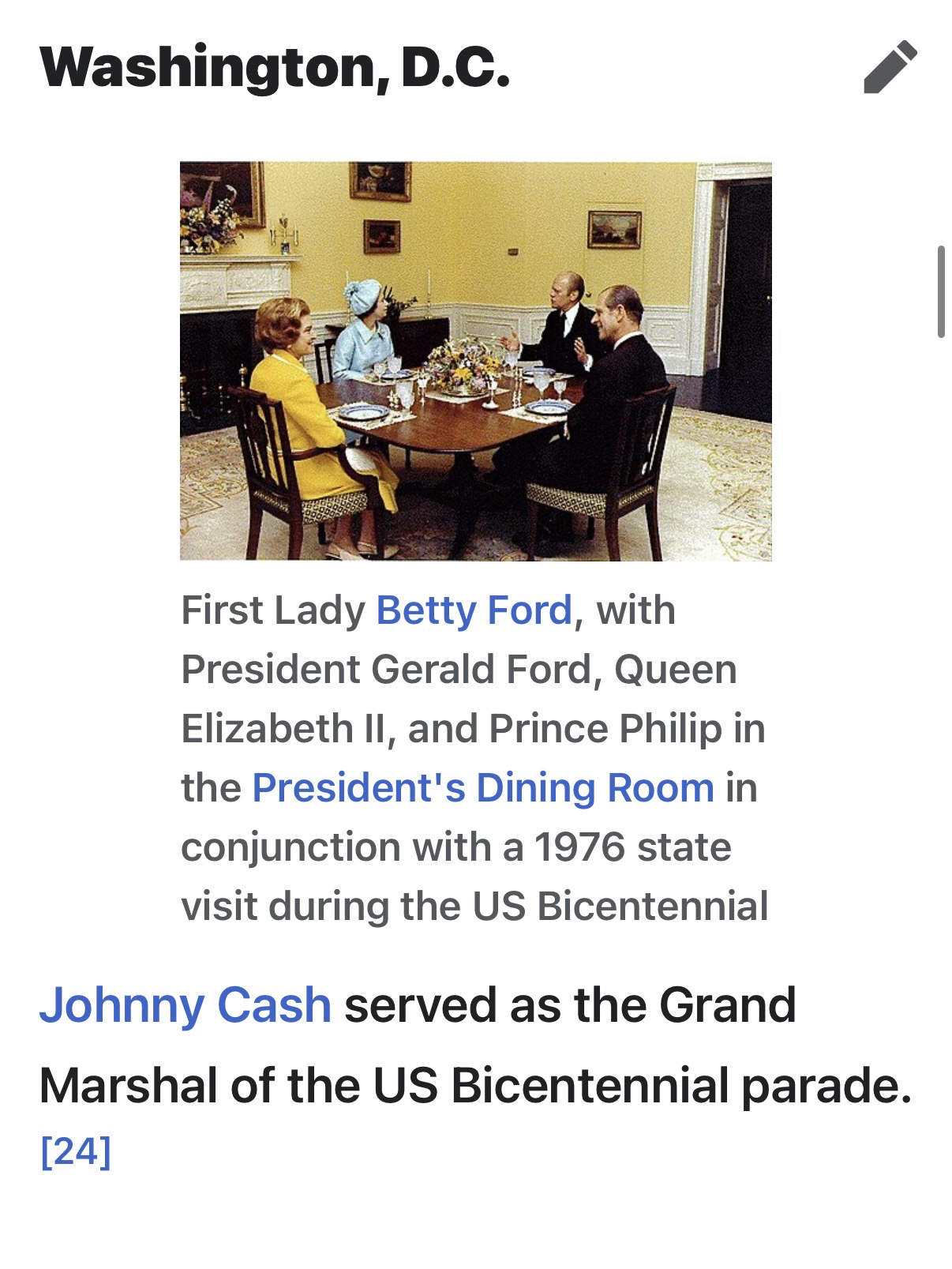The width and height of the screenshot is (952, 1269).
Task: Visit the Johnny Cash article
Action: tap(186, 1004)
